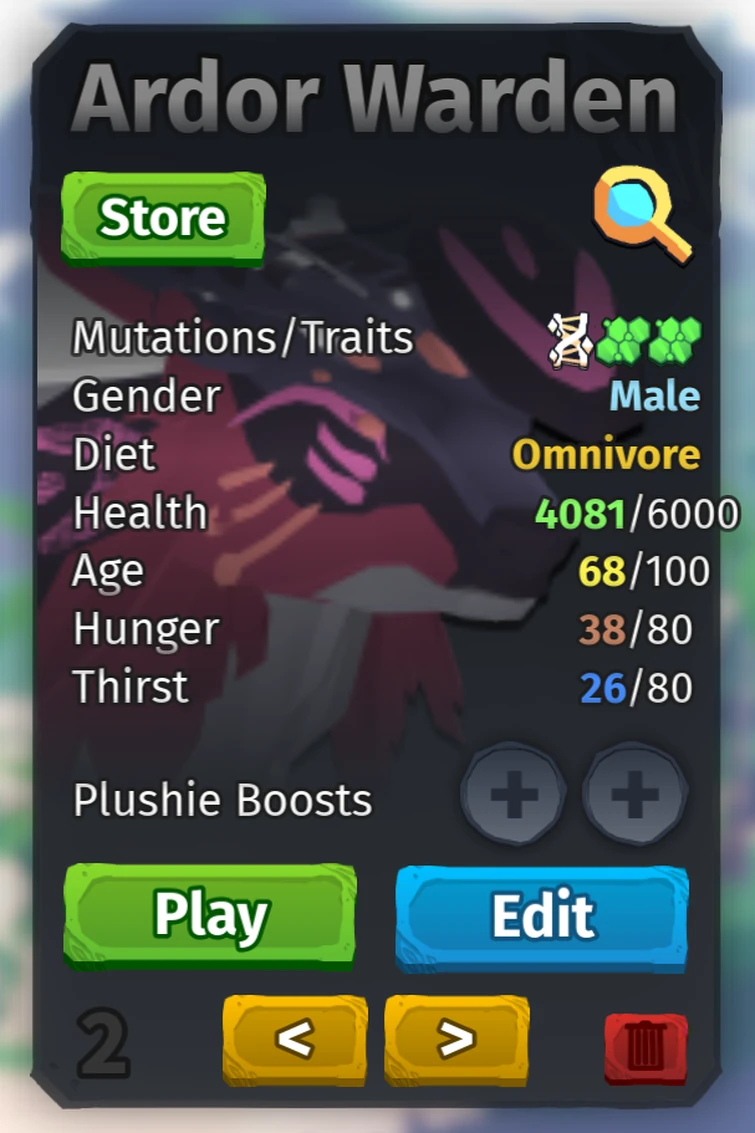Viewport: 755px width, 1133px height.
Task: Add a plushie boost in the first slot
Action: point(513,795)
